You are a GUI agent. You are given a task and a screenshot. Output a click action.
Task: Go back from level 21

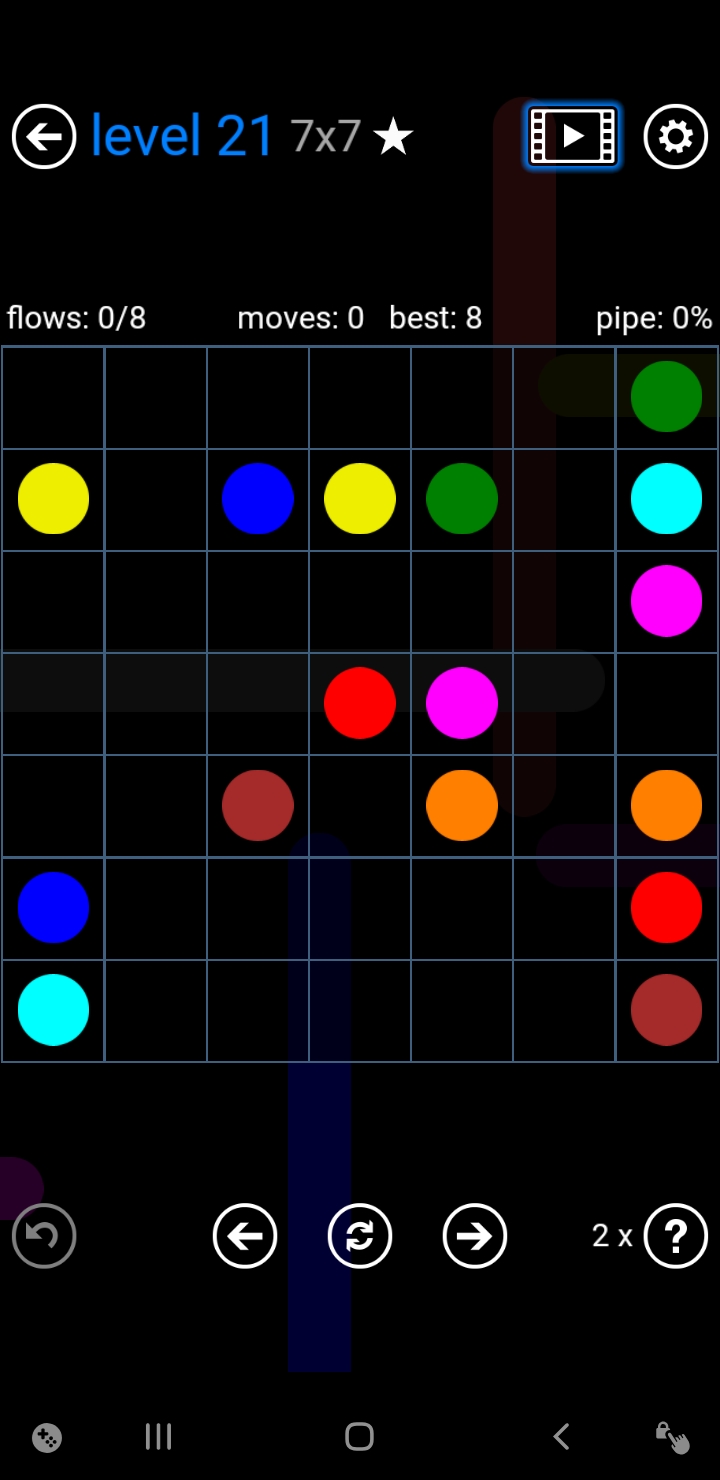coord(44,136)
